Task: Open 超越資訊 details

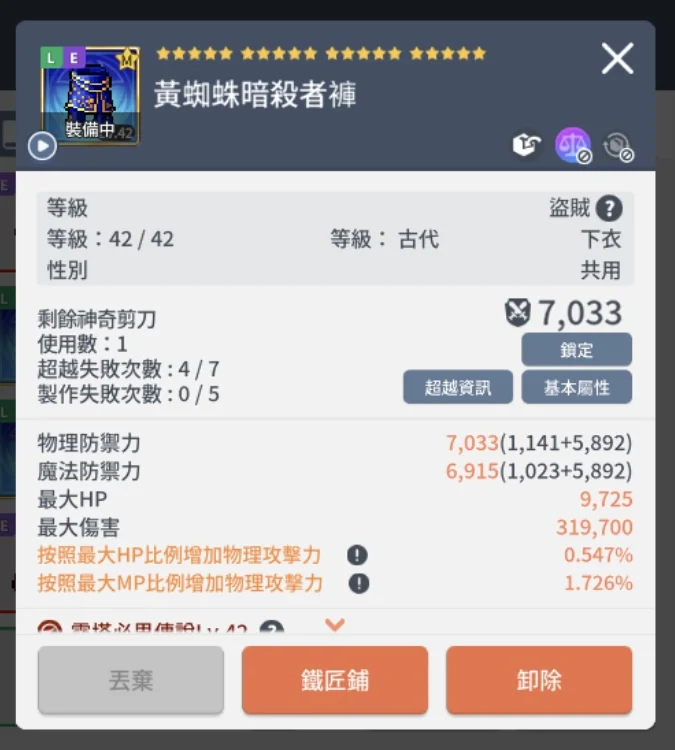Action: tap(458, 387)
